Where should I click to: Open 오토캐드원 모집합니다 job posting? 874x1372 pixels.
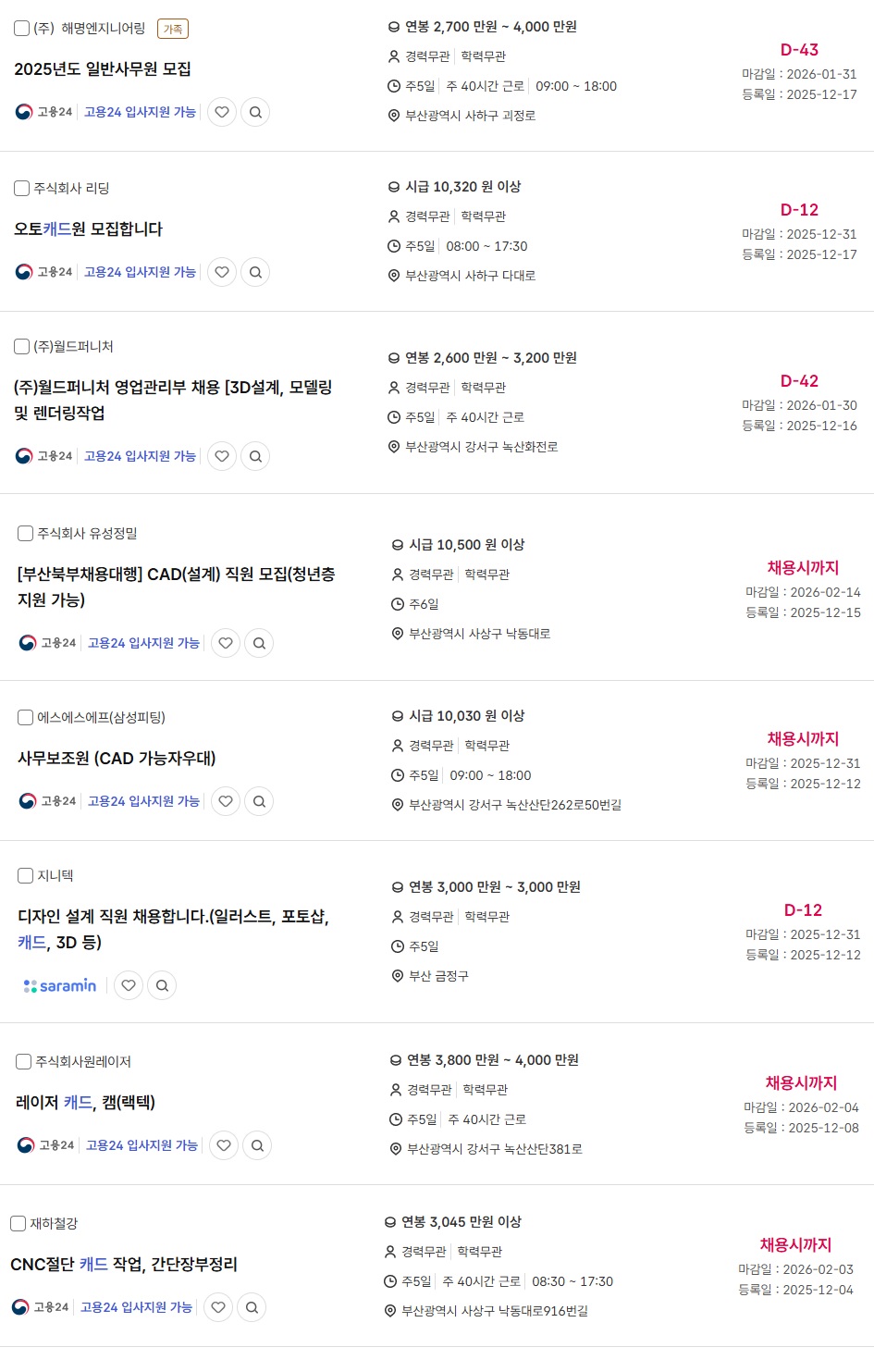89,229
